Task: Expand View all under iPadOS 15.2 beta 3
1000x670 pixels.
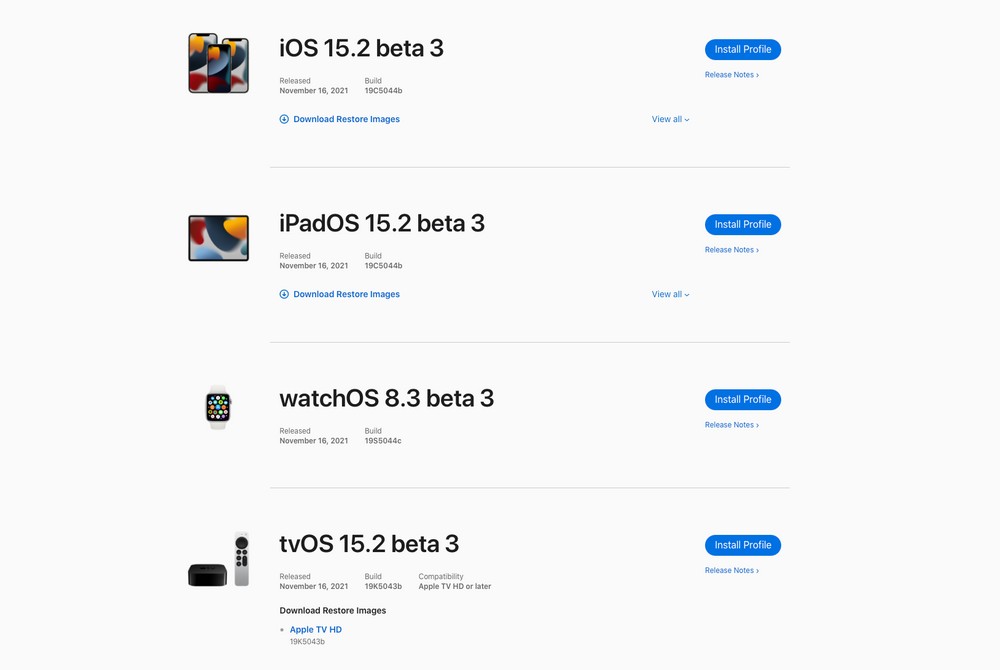Action: tap(670, 294)
